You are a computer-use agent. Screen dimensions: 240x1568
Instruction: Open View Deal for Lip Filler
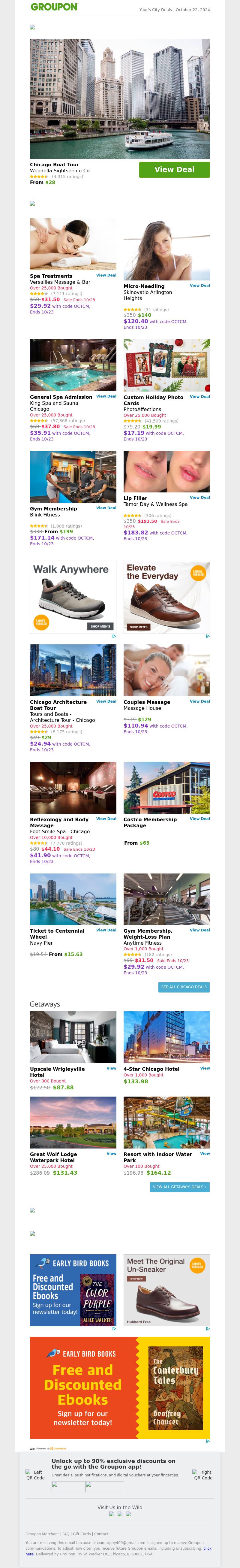[x=199, y=497]
